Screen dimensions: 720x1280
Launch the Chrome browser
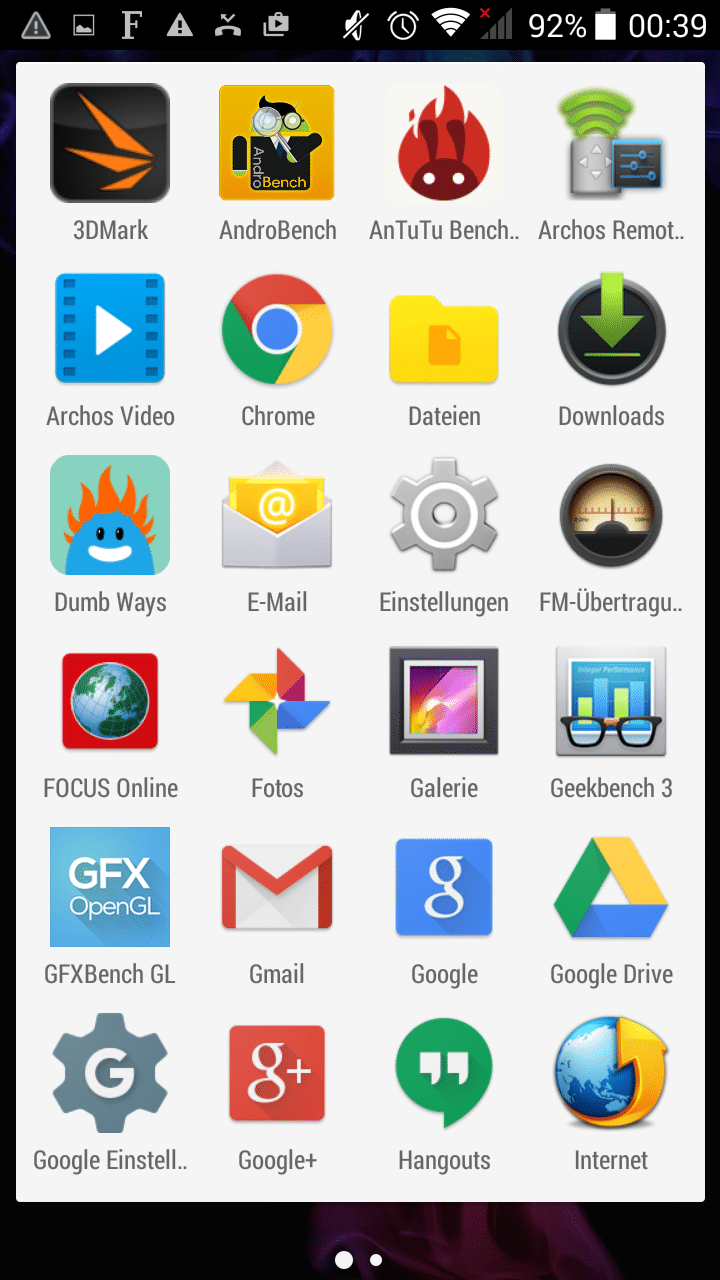tap(277, 329)
